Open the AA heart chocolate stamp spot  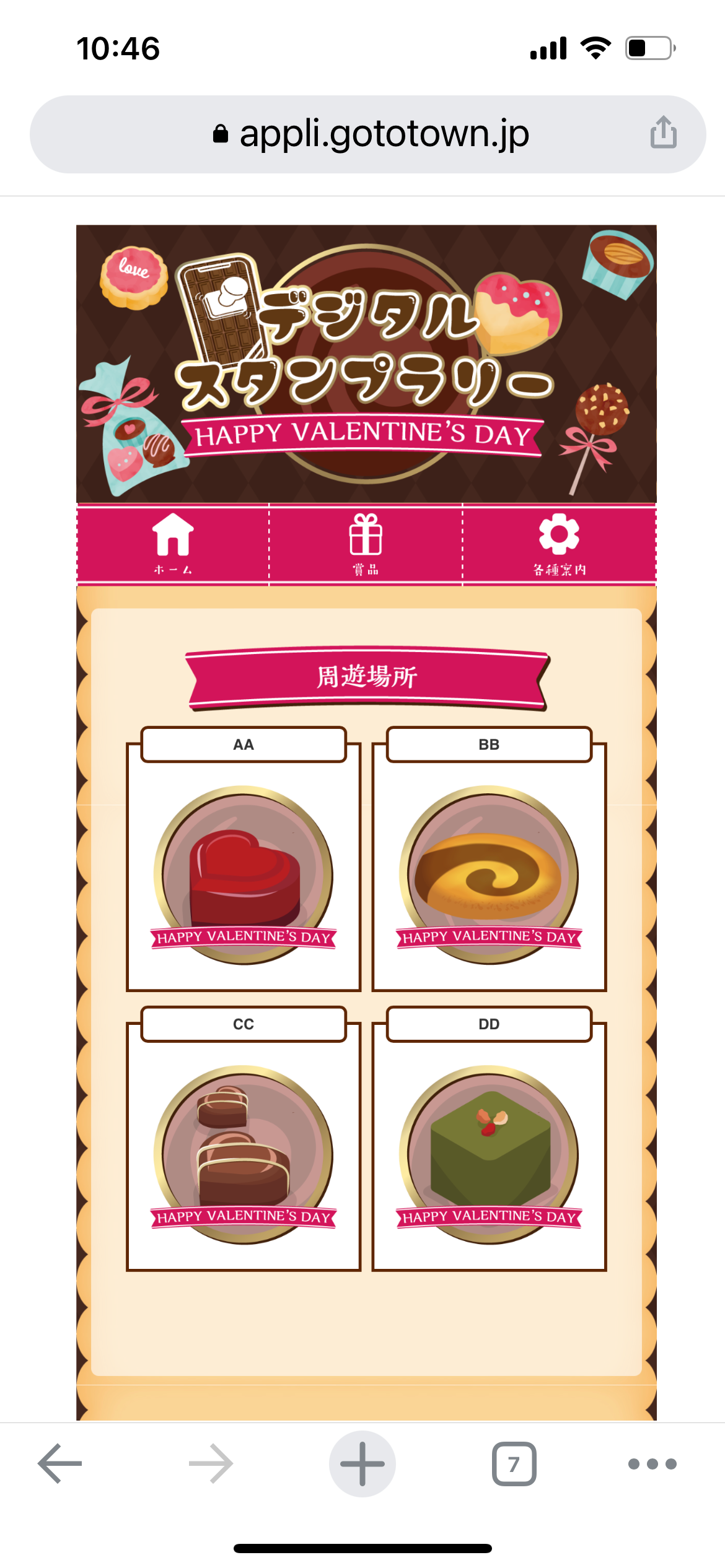[244, 873]
